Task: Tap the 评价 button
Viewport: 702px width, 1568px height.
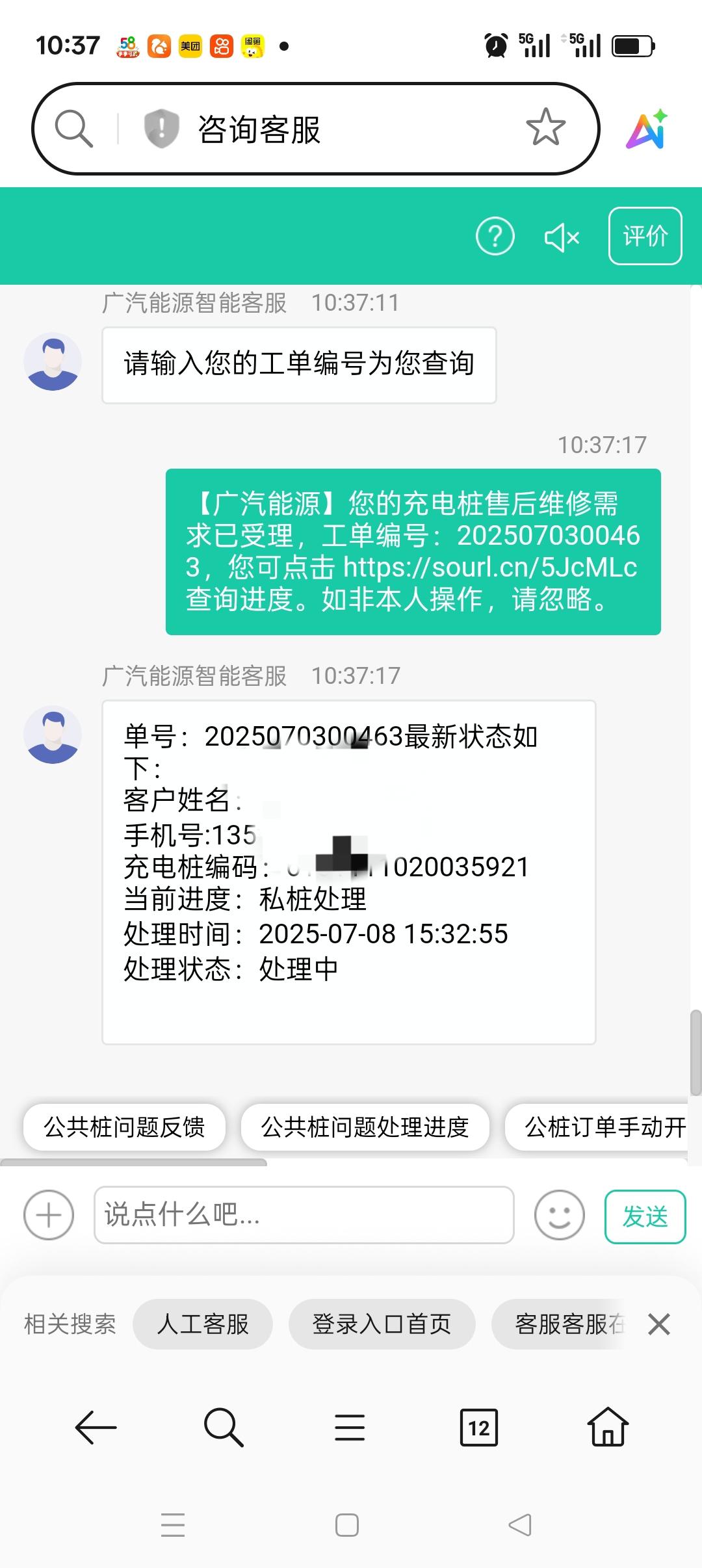Action: 645,236
